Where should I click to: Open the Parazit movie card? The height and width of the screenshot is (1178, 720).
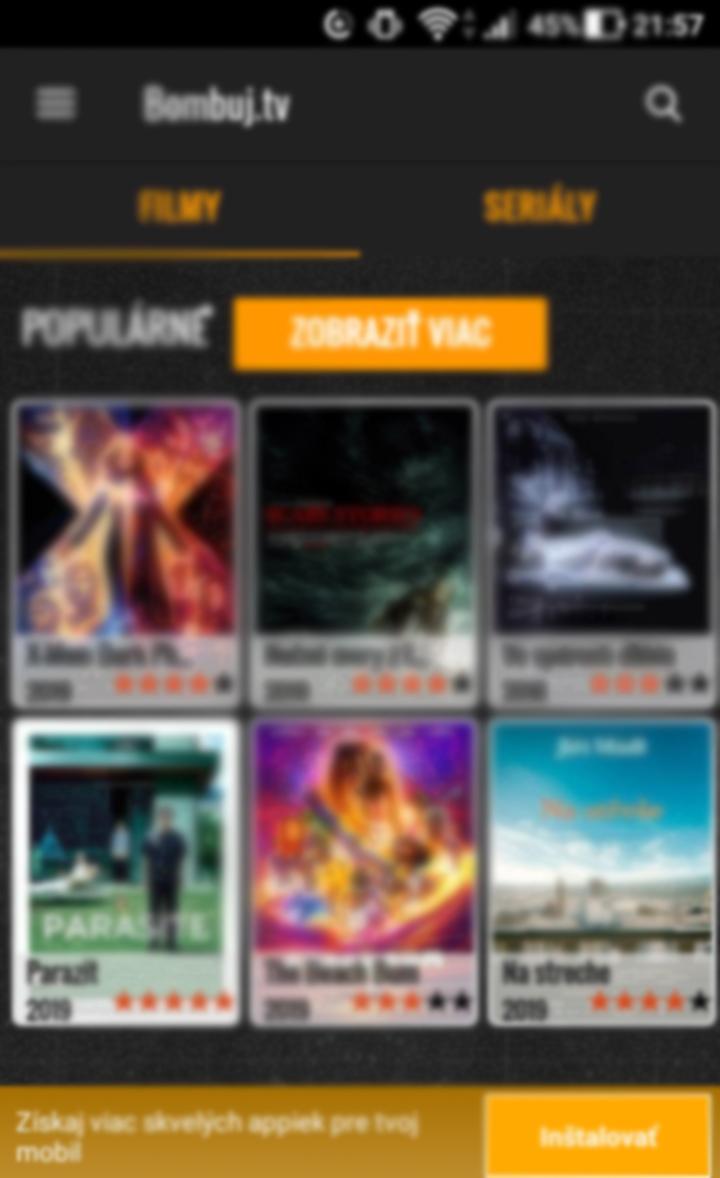126,870
